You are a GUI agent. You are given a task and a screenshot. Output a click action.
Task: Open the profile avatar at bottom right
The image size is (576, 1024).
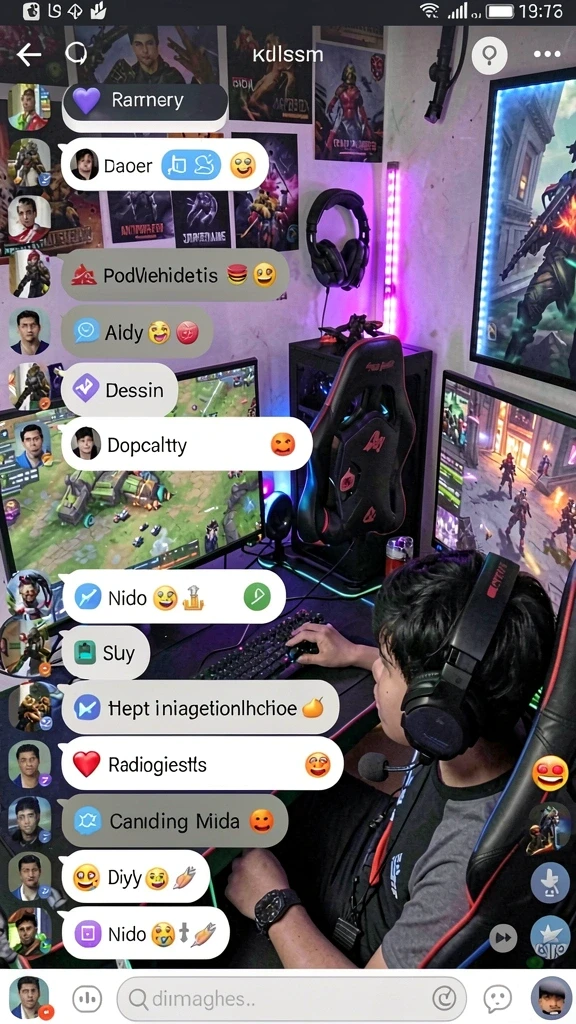tap(551, 999)
